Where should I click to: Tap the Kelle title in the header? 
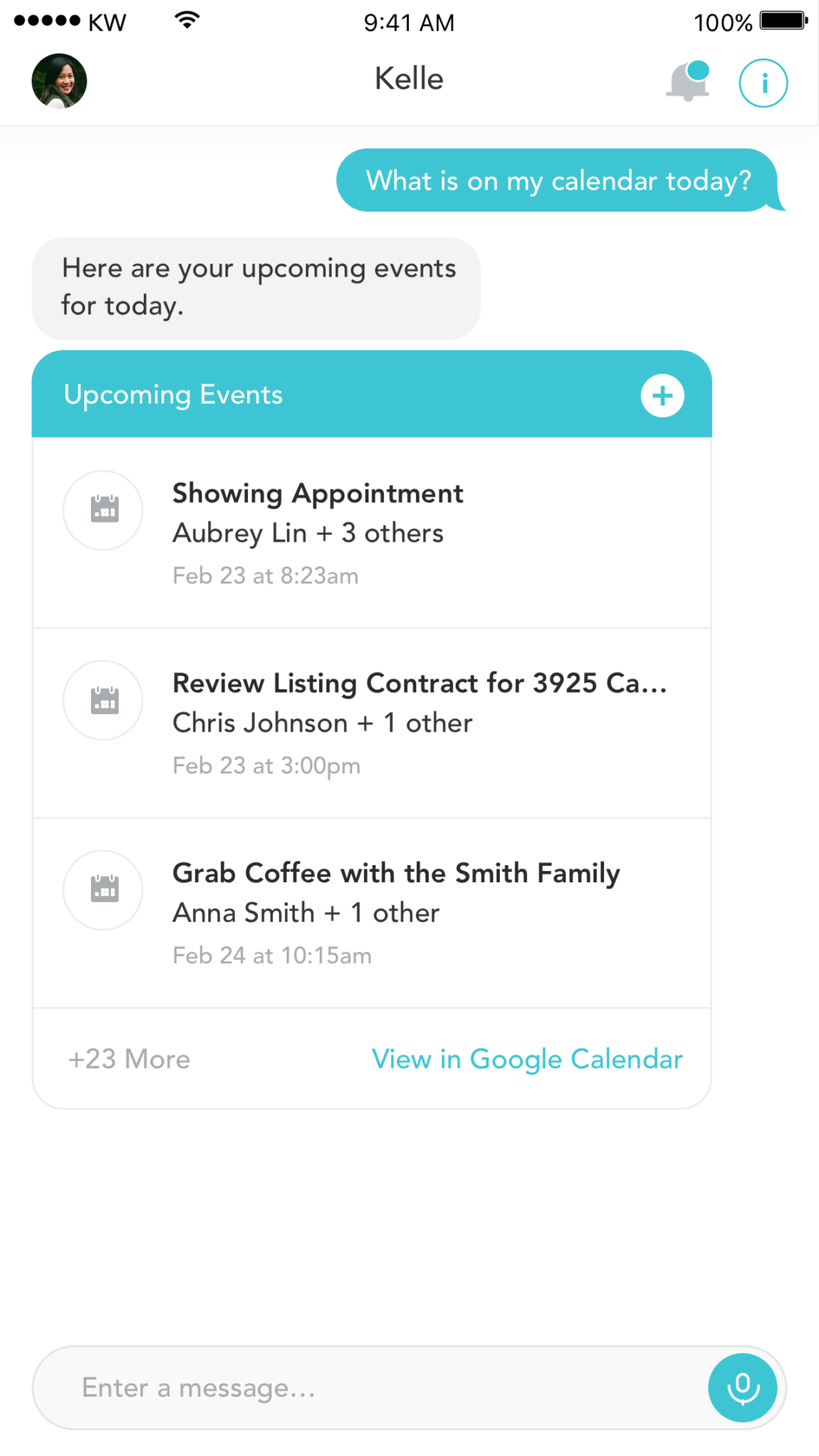tap(409, 79)
